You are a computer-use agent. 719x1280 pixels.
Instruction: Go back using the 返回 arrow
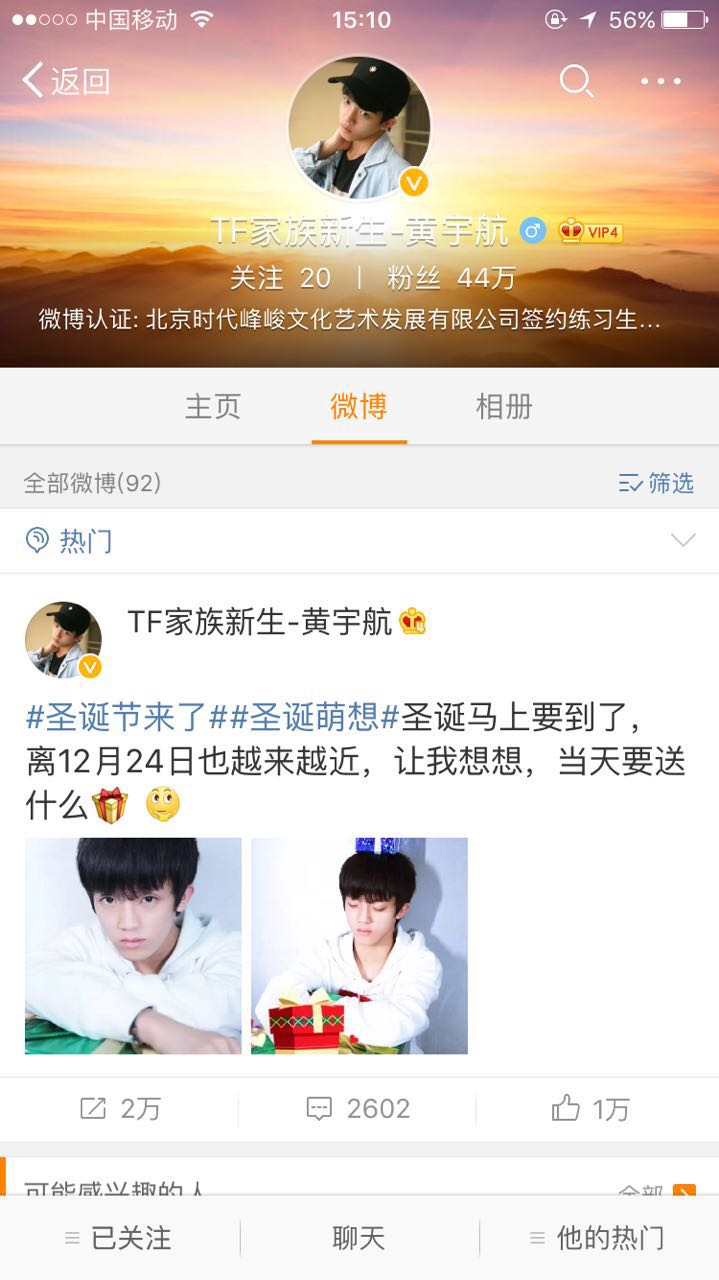tap(66, 81)
